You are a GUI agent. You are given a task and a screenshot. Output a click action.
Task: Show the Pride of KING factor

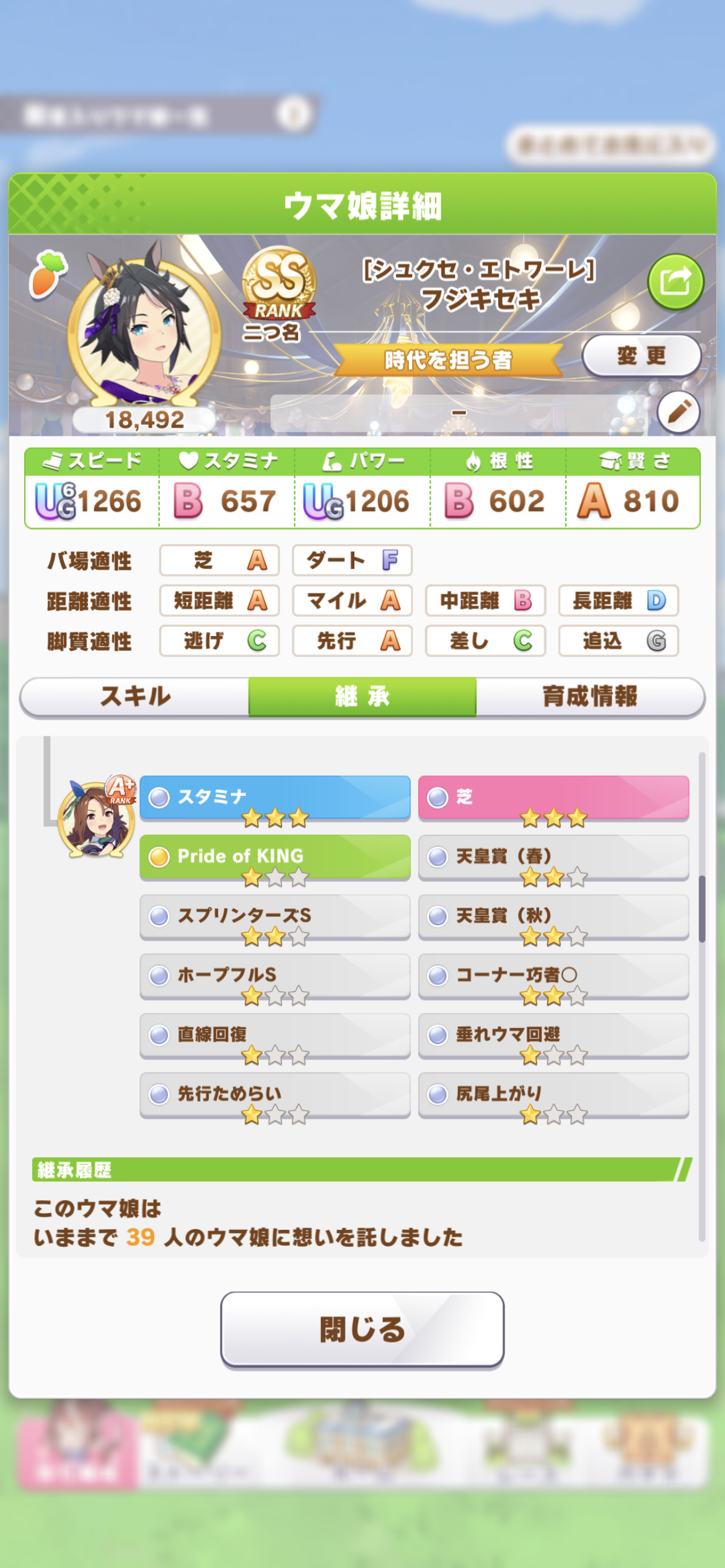[275, 857]
